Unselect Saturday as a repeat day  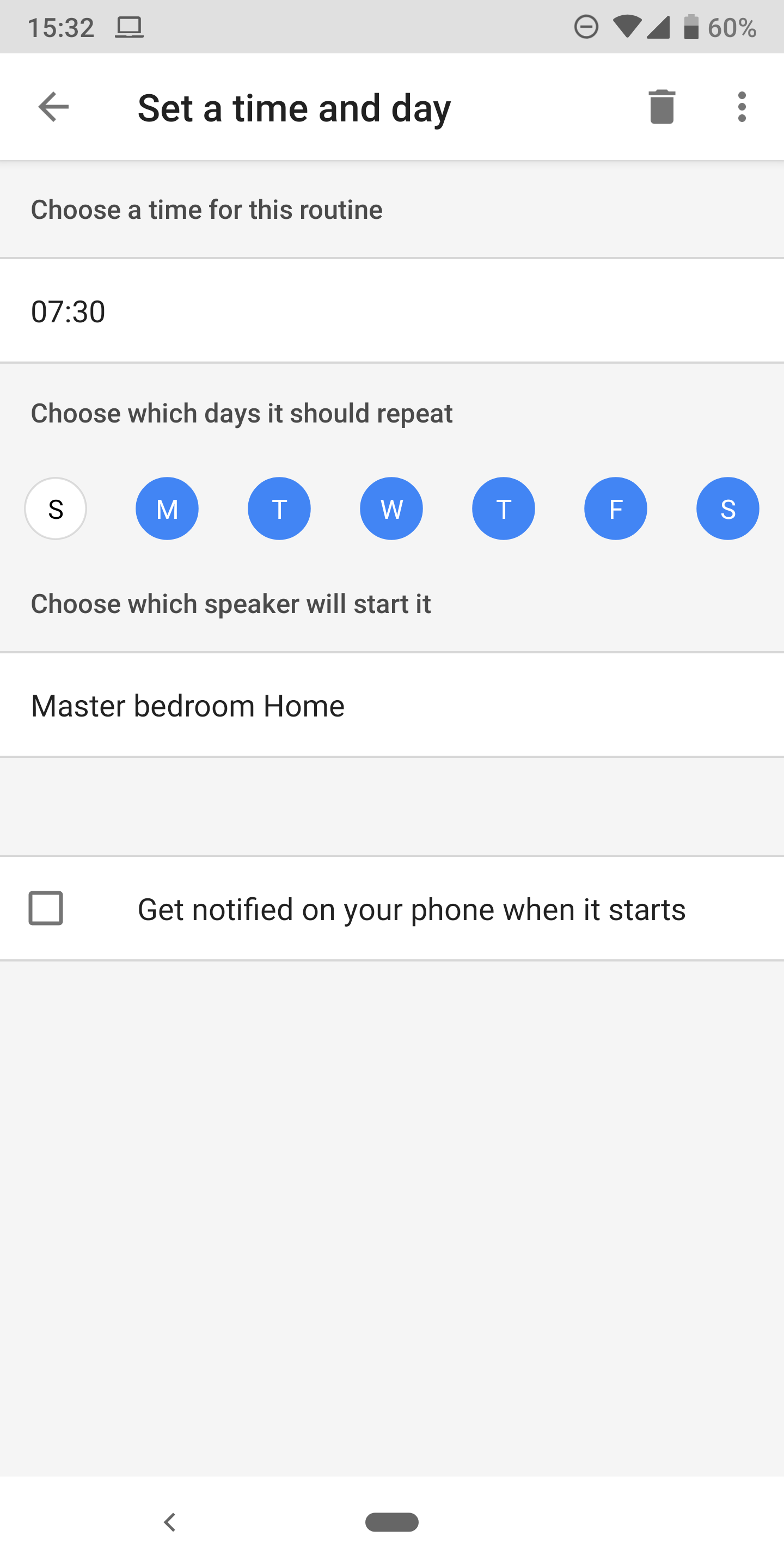tap(728, 509)
